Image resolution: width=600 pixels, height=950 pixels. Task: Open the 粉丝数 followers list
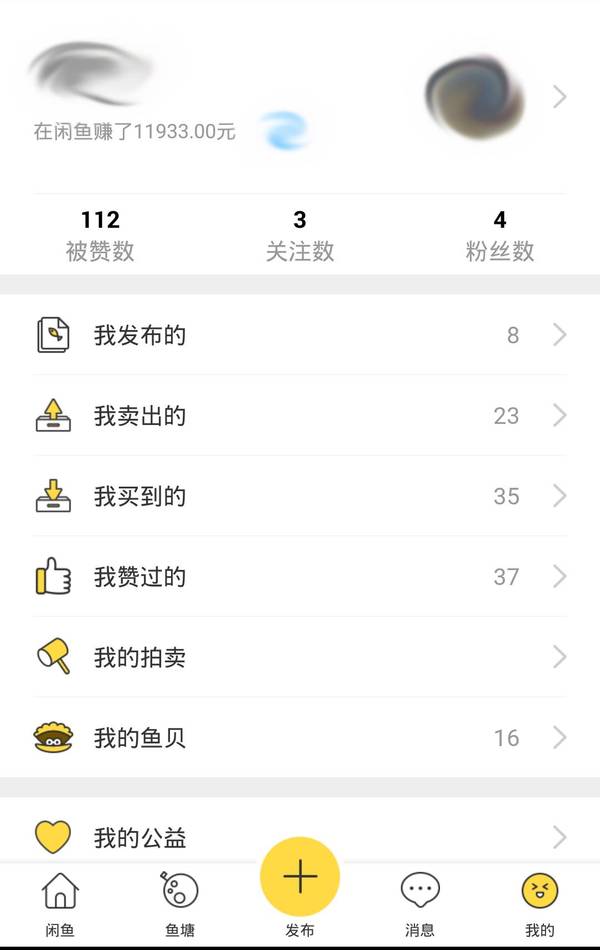coord(500,235)
